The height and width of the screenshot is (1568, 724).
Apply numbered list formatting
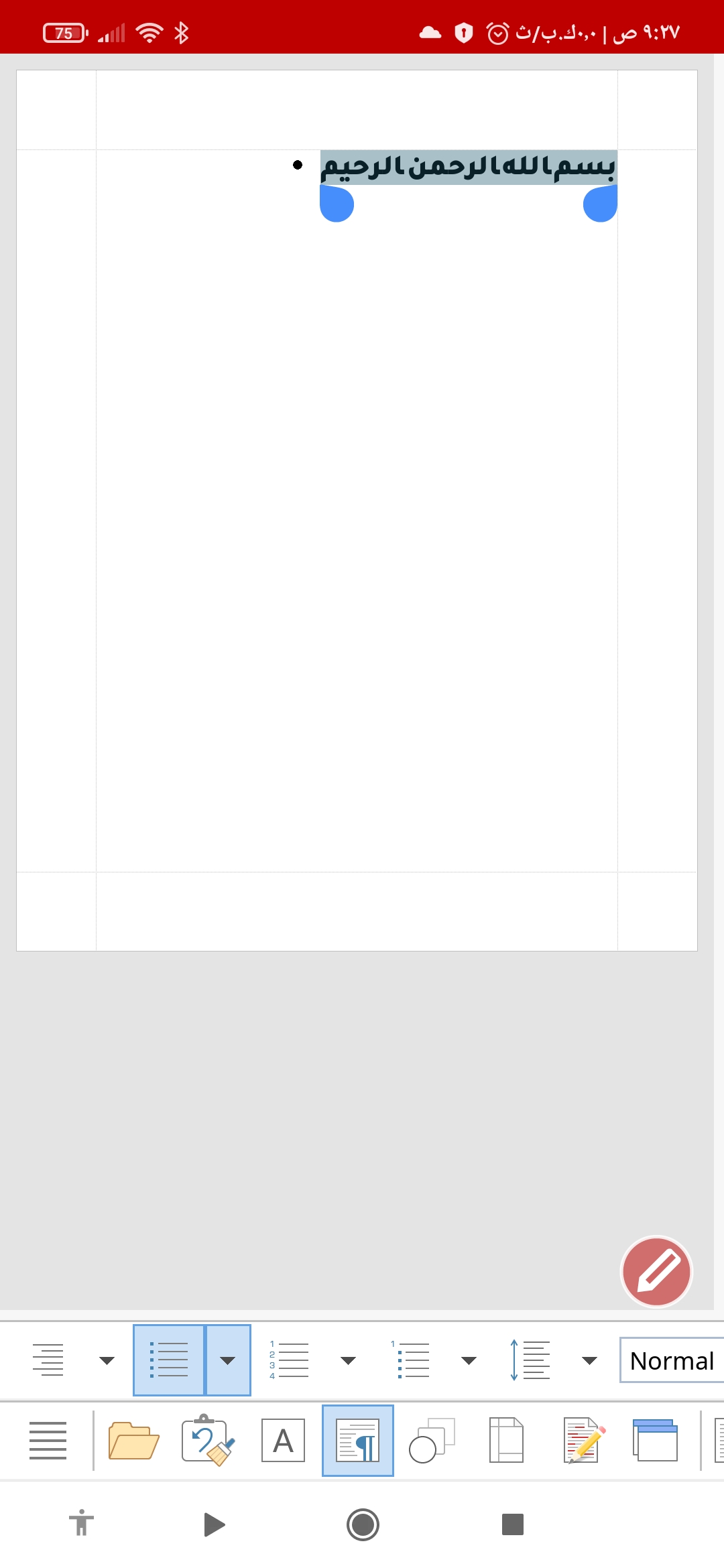[x=289, y=1360]
